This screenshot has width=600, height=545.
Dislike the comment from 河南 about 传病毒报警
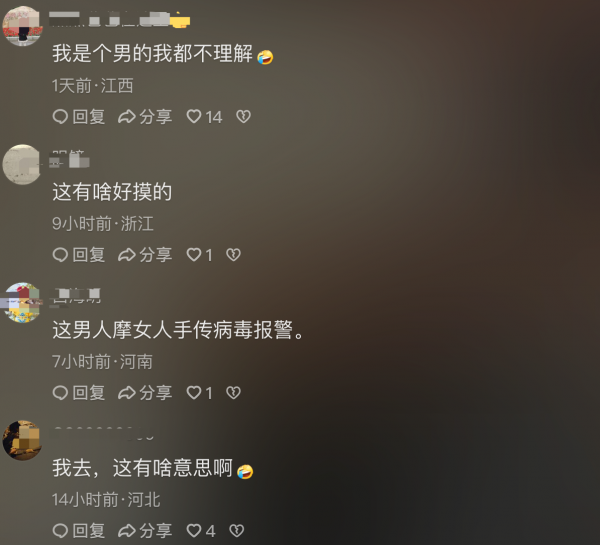pos(233,393)
